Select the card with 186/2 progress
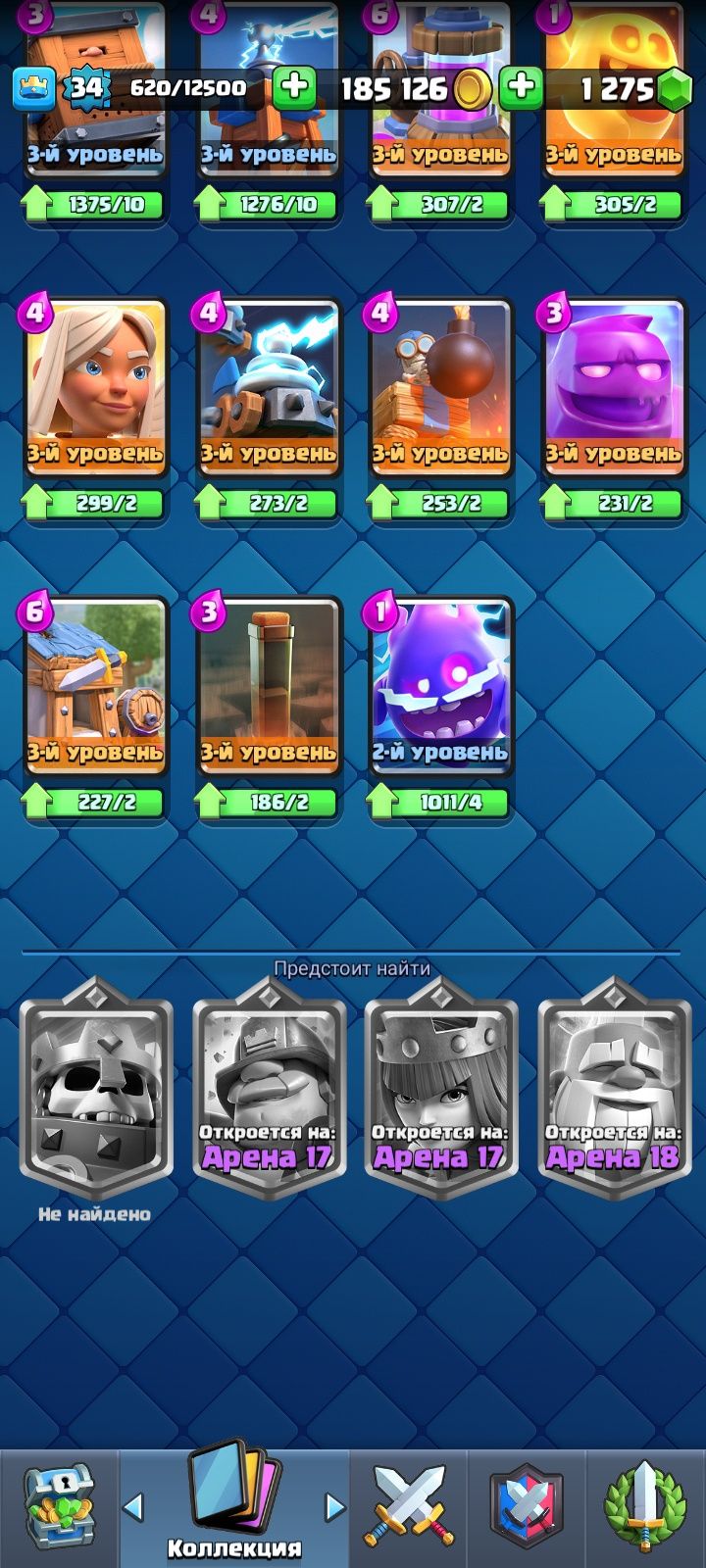This screenshot has width=706, height=1568. (x=269, y=686)
